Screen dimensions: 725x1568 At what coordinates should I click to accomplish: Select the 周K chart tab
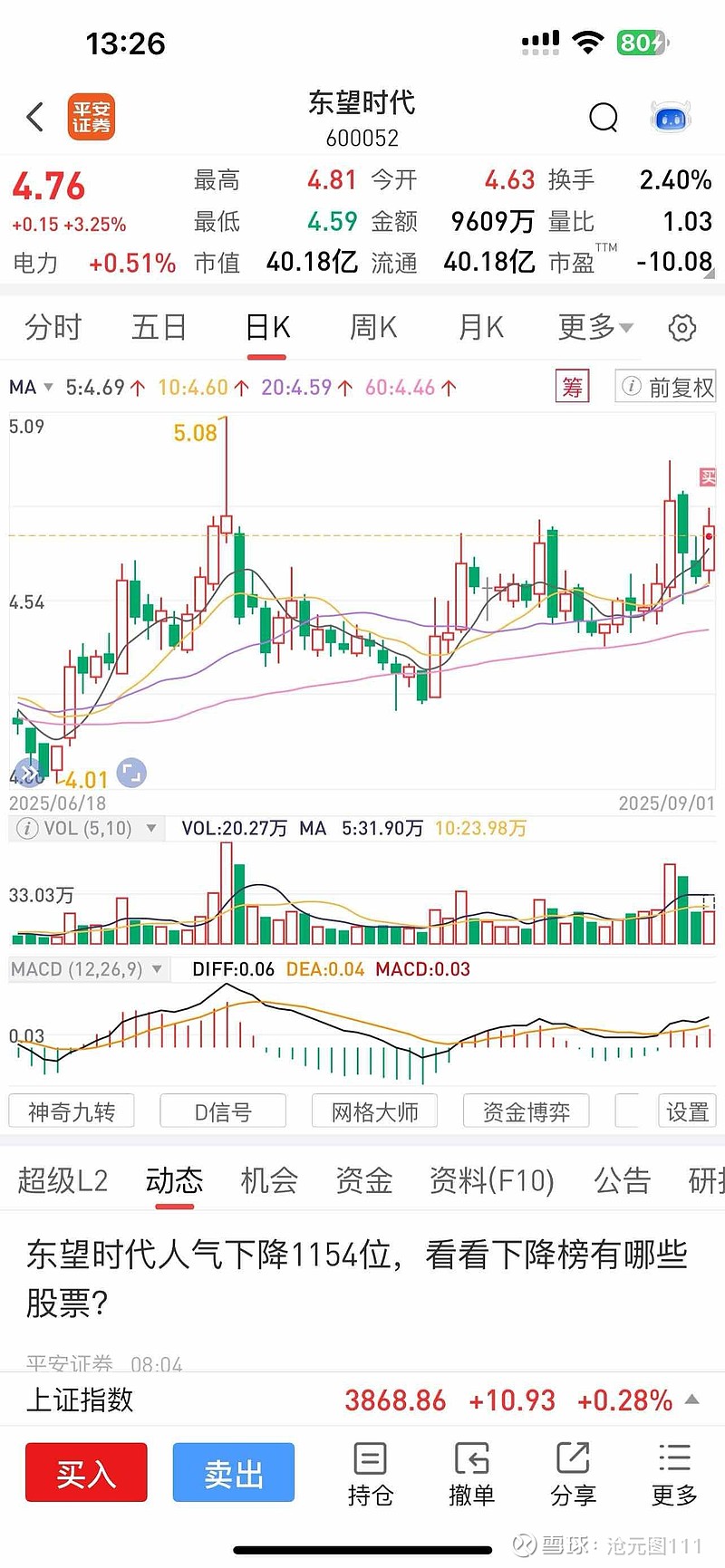tap(373, 327)
